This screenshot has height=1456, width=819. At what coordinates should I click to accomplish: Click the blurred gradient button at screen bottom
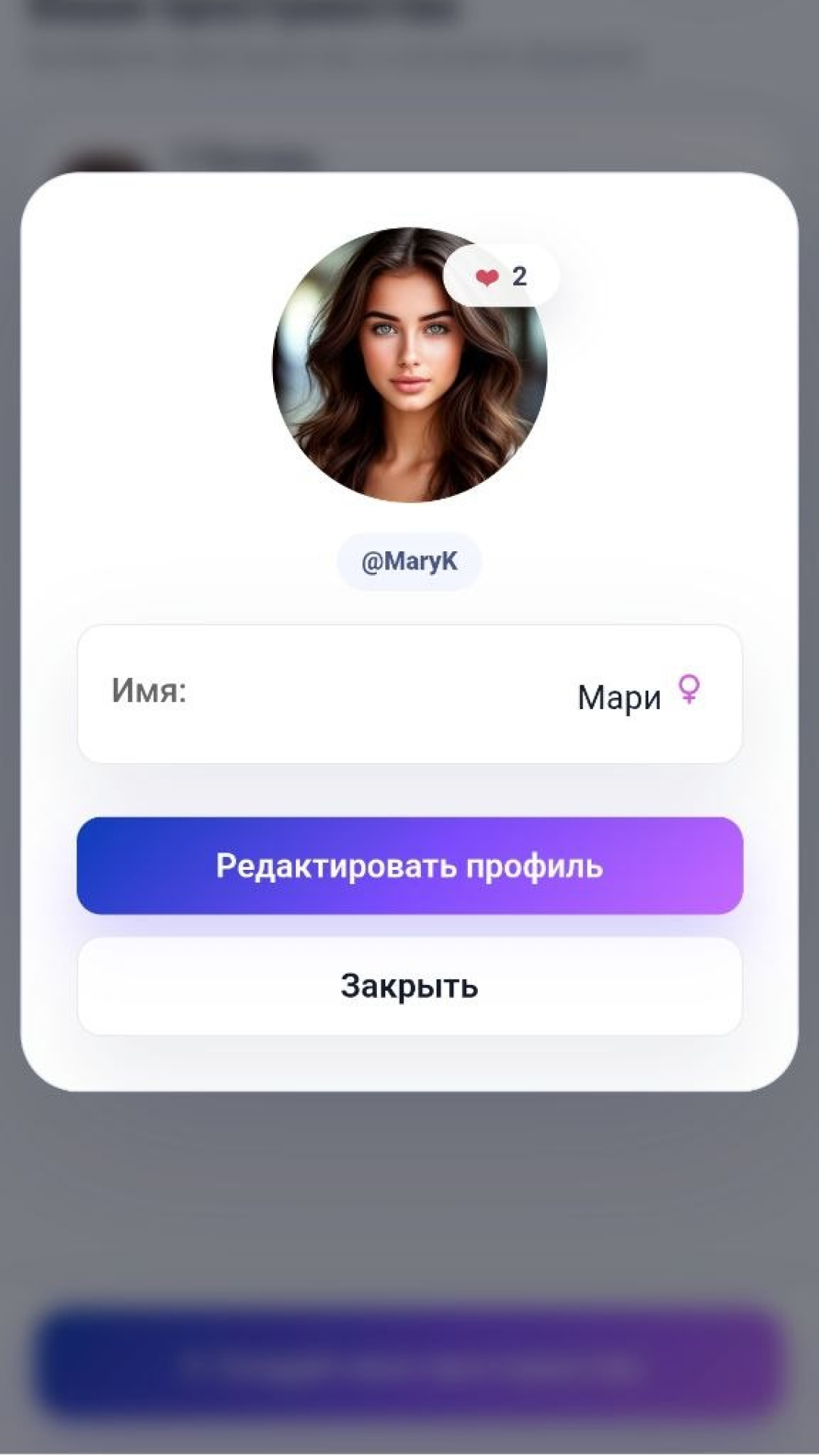(409, 1365)
